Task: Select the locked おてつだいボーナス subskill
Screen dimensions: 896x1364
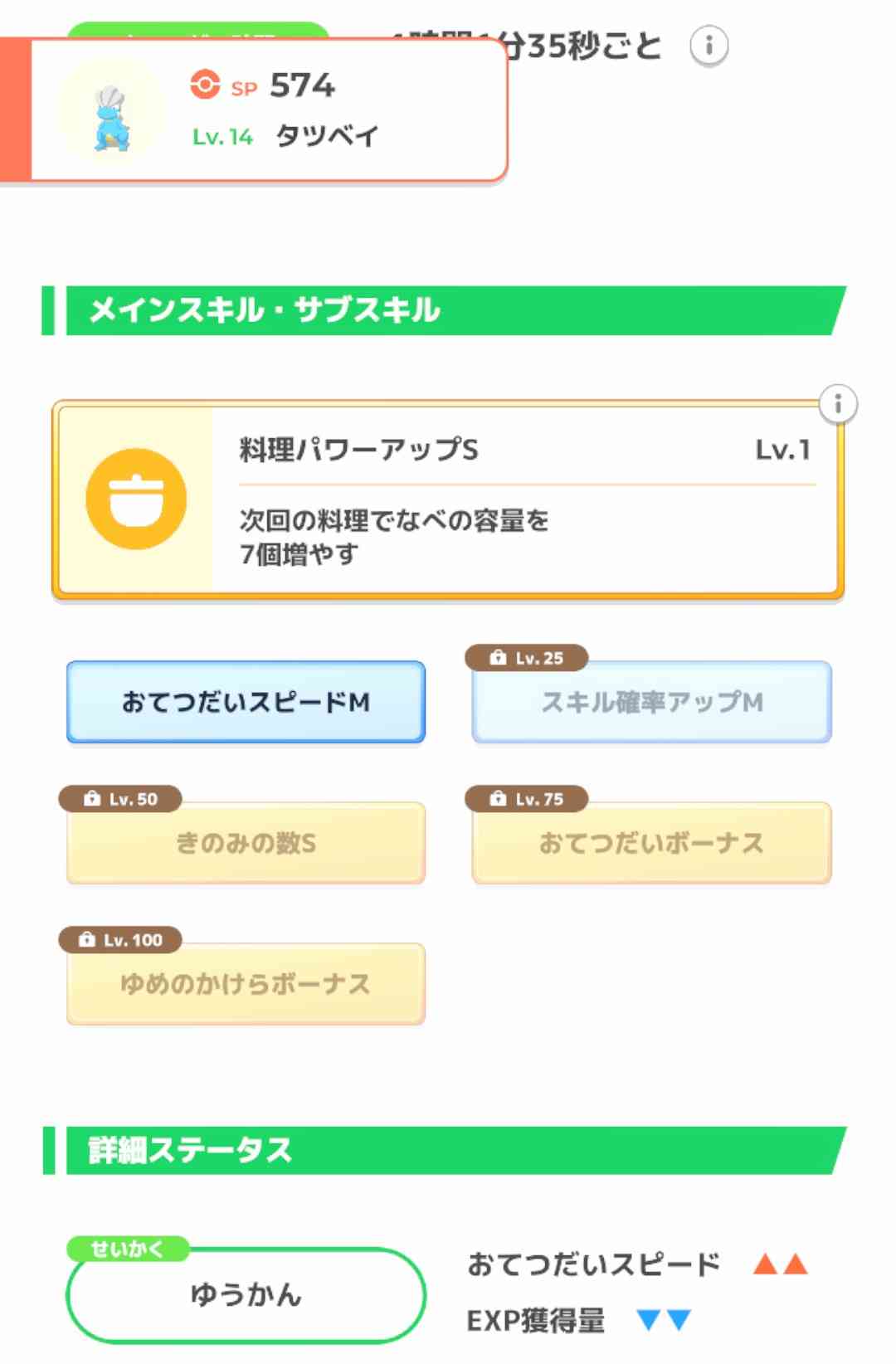Action: [x=651, y=843]
